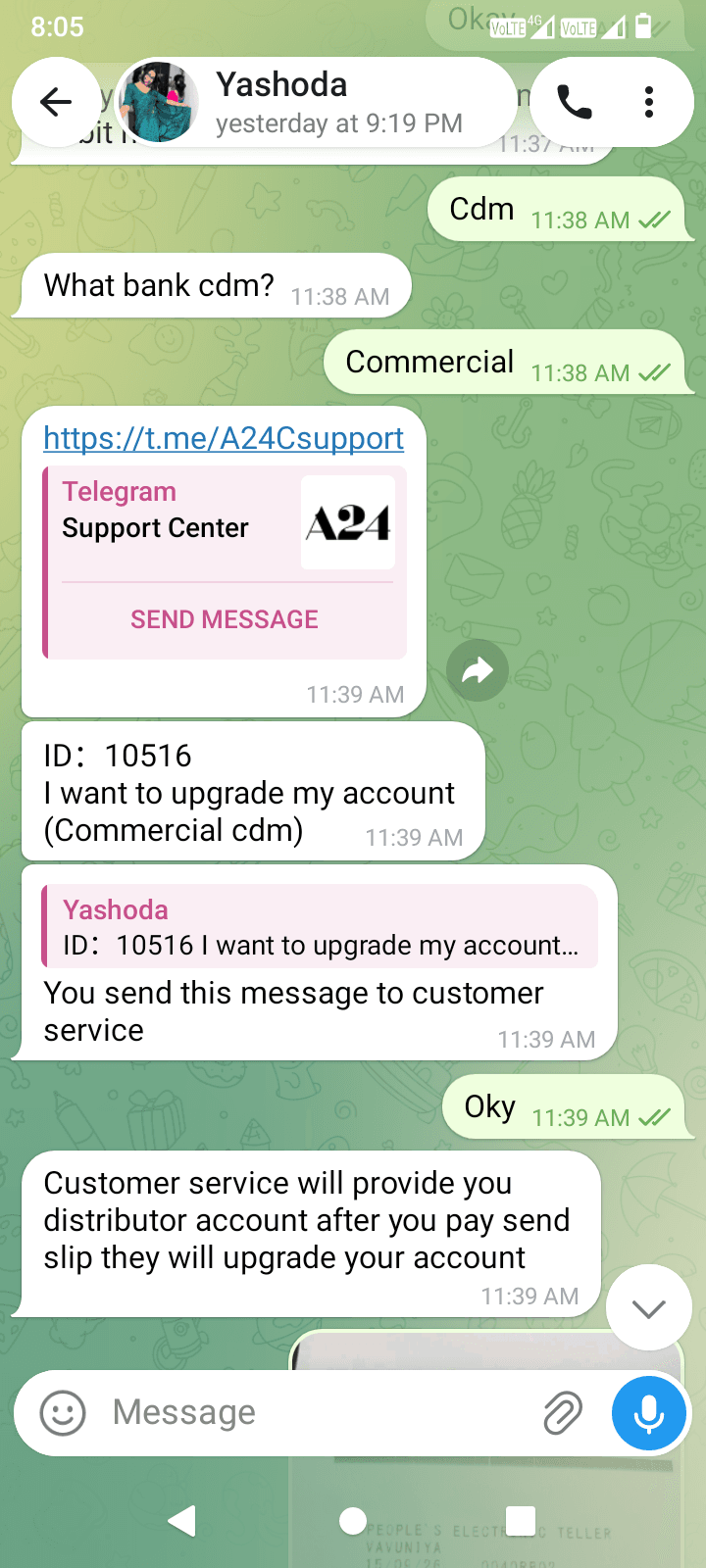Open Yashoda's profile from the header
Image resolution: width=706 pixels, height=1568 pixels.
tap(316, 102)
